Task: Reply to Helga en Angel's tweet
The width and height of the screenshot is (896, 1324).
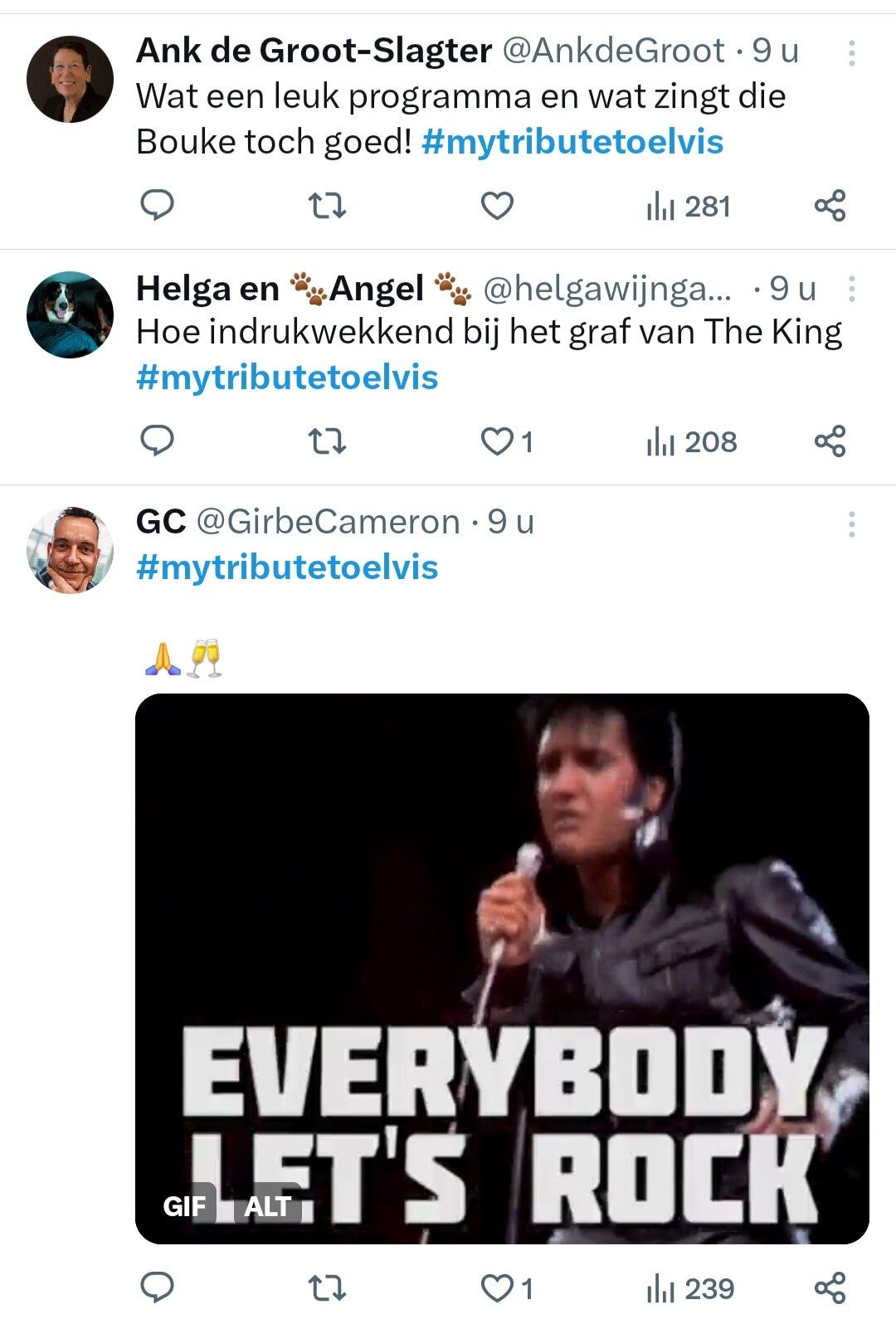Action: pyautogui.click(x=156, y=441)
